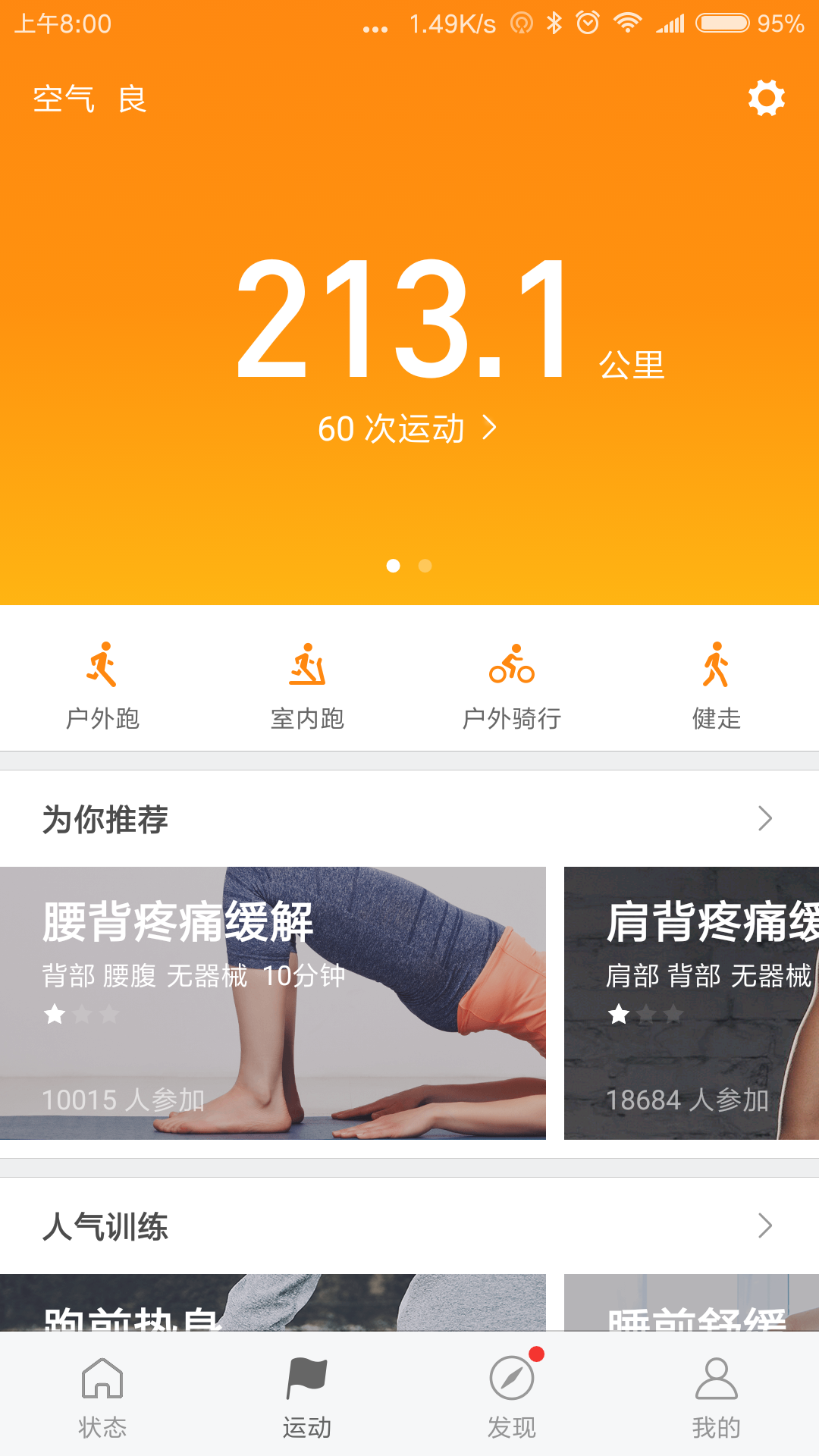Screen dimensions: 819x1456
Task: Open the 跑前热身 training card
Action: pos(273,1303)
